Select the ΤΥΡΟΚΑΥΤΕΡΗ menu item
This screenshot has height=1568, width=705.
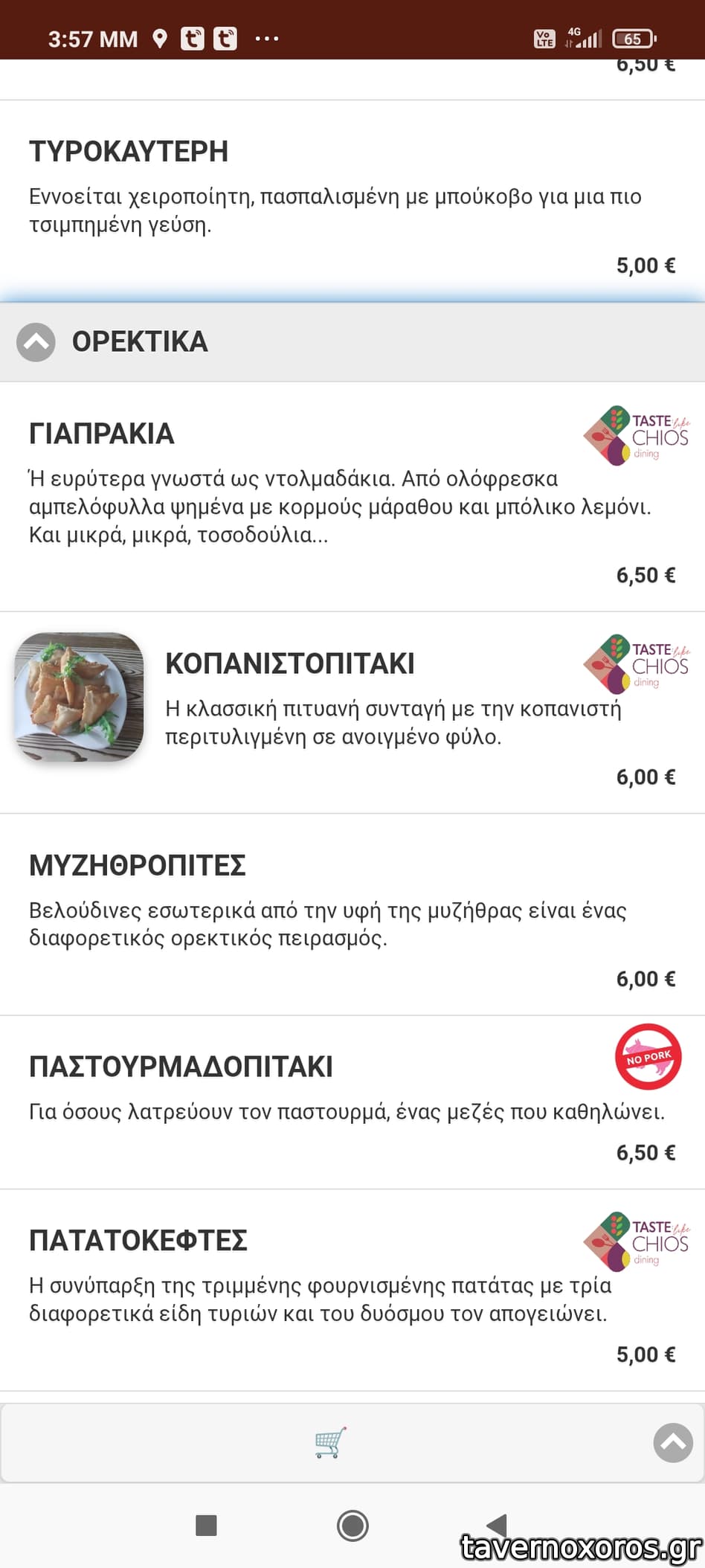click(x=129, y=152)
